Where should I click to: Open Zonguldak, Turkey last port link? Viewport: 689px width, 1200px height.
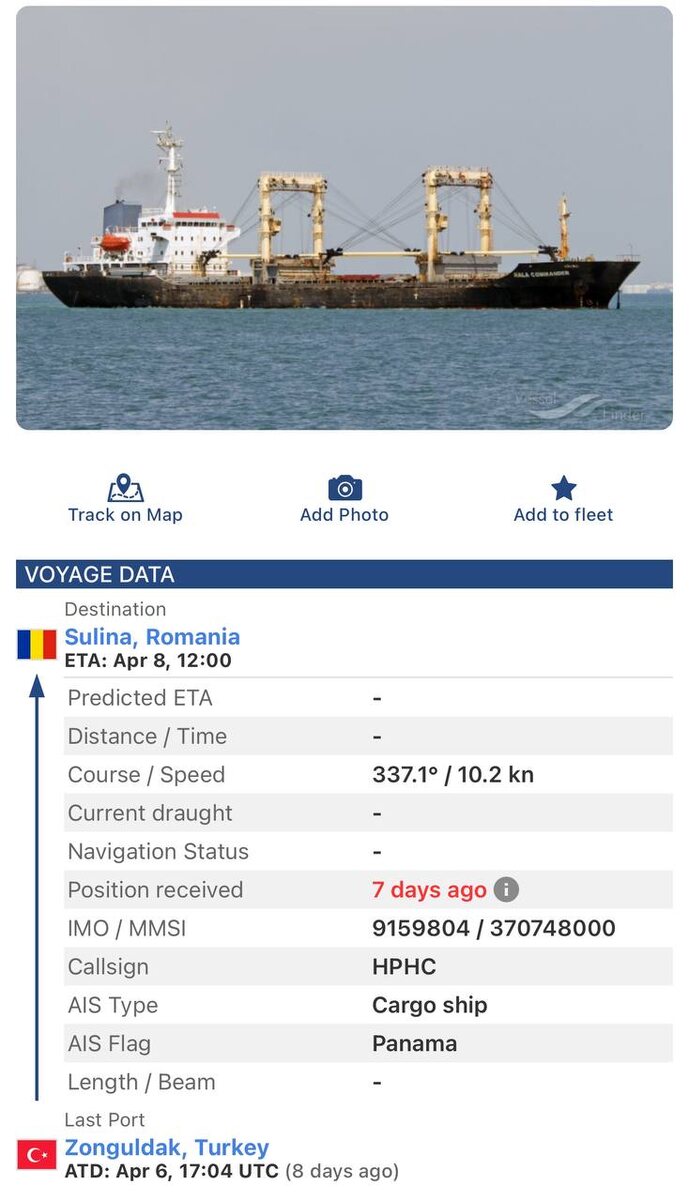pyautogui.click(x=167, y=1147)
